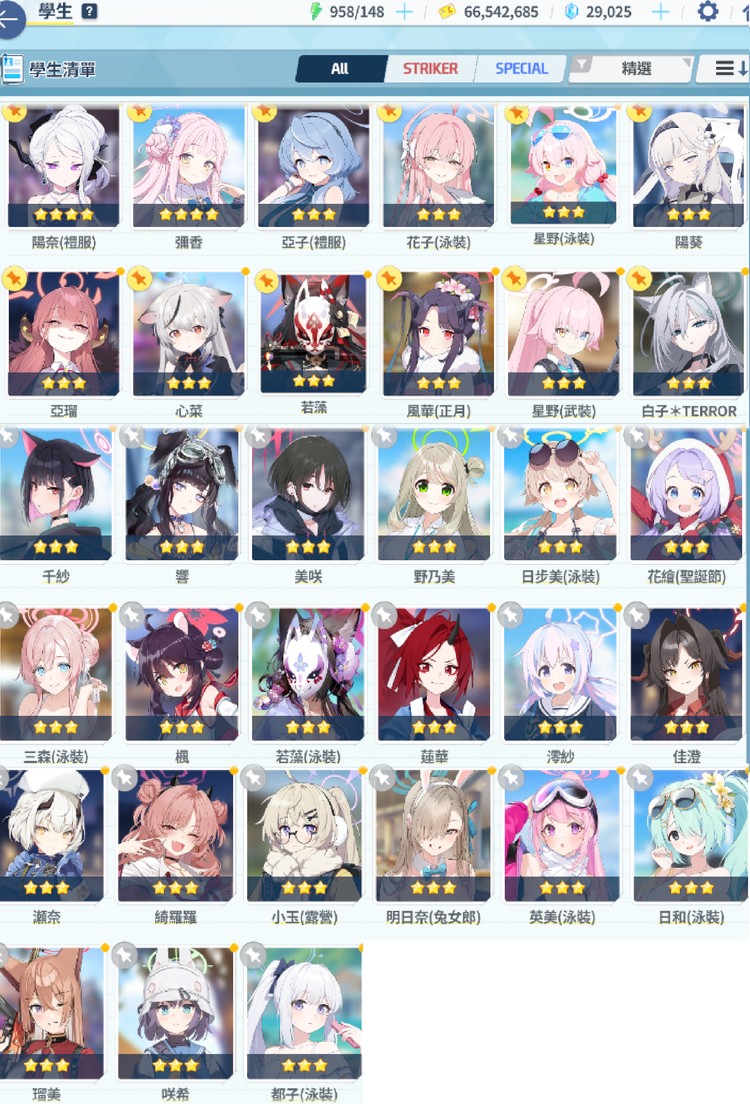Tap plus to add more pyroxene gems
This screenshot has height=1114, width=750.
(661, 12)
